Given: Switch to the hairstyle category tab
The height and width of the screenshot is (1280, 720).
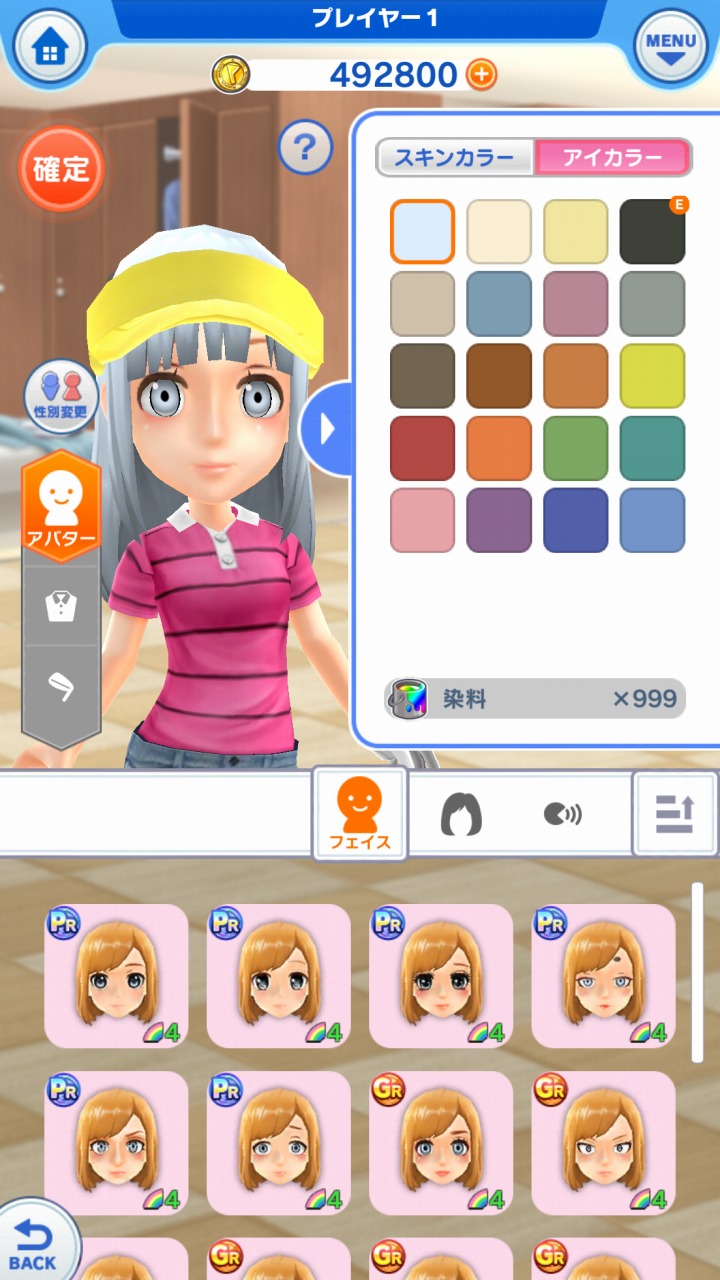Looking at the screenshot, I should tap(461, 814).
